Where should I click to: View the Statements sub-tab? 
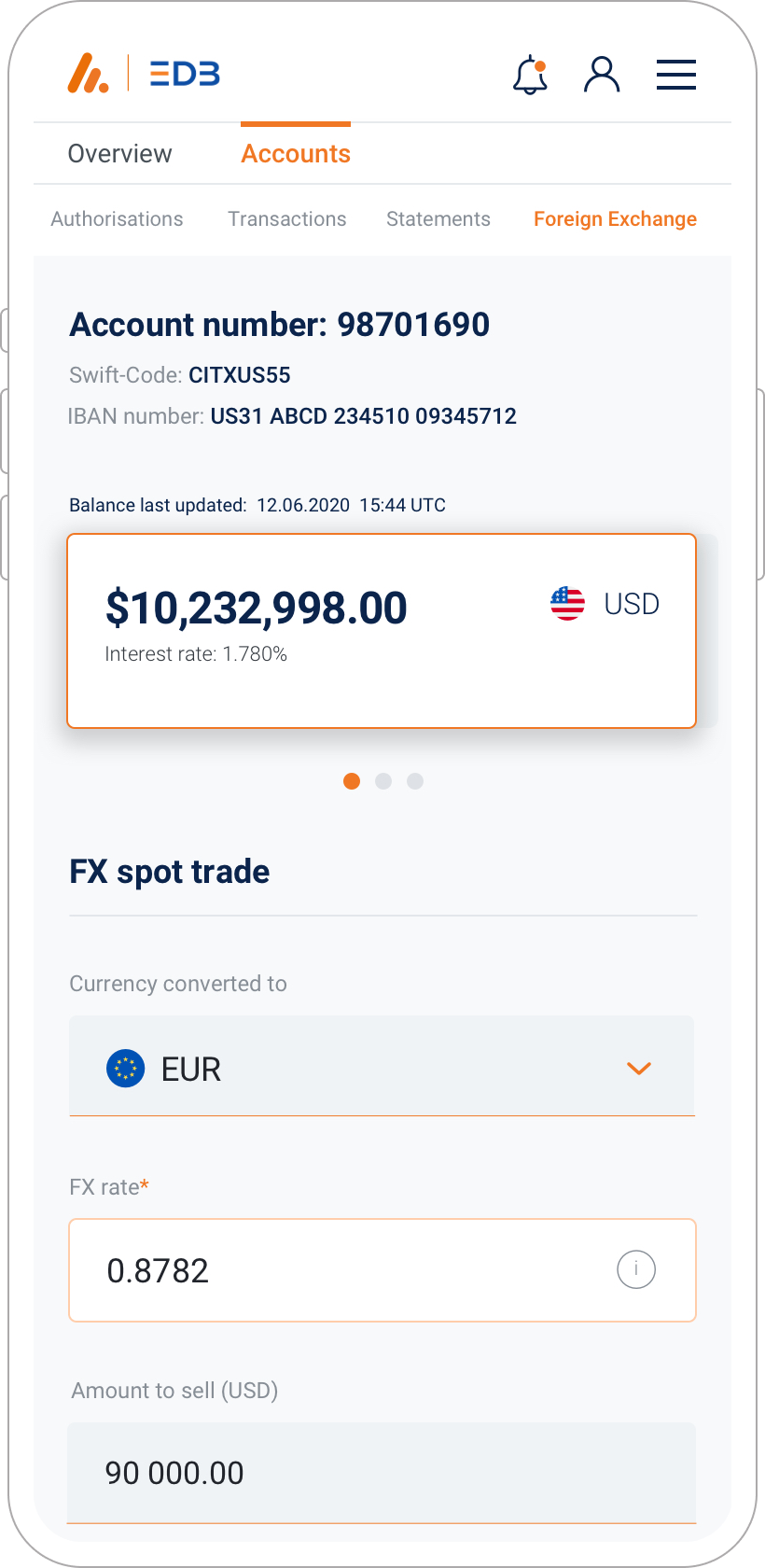[438, 219]
